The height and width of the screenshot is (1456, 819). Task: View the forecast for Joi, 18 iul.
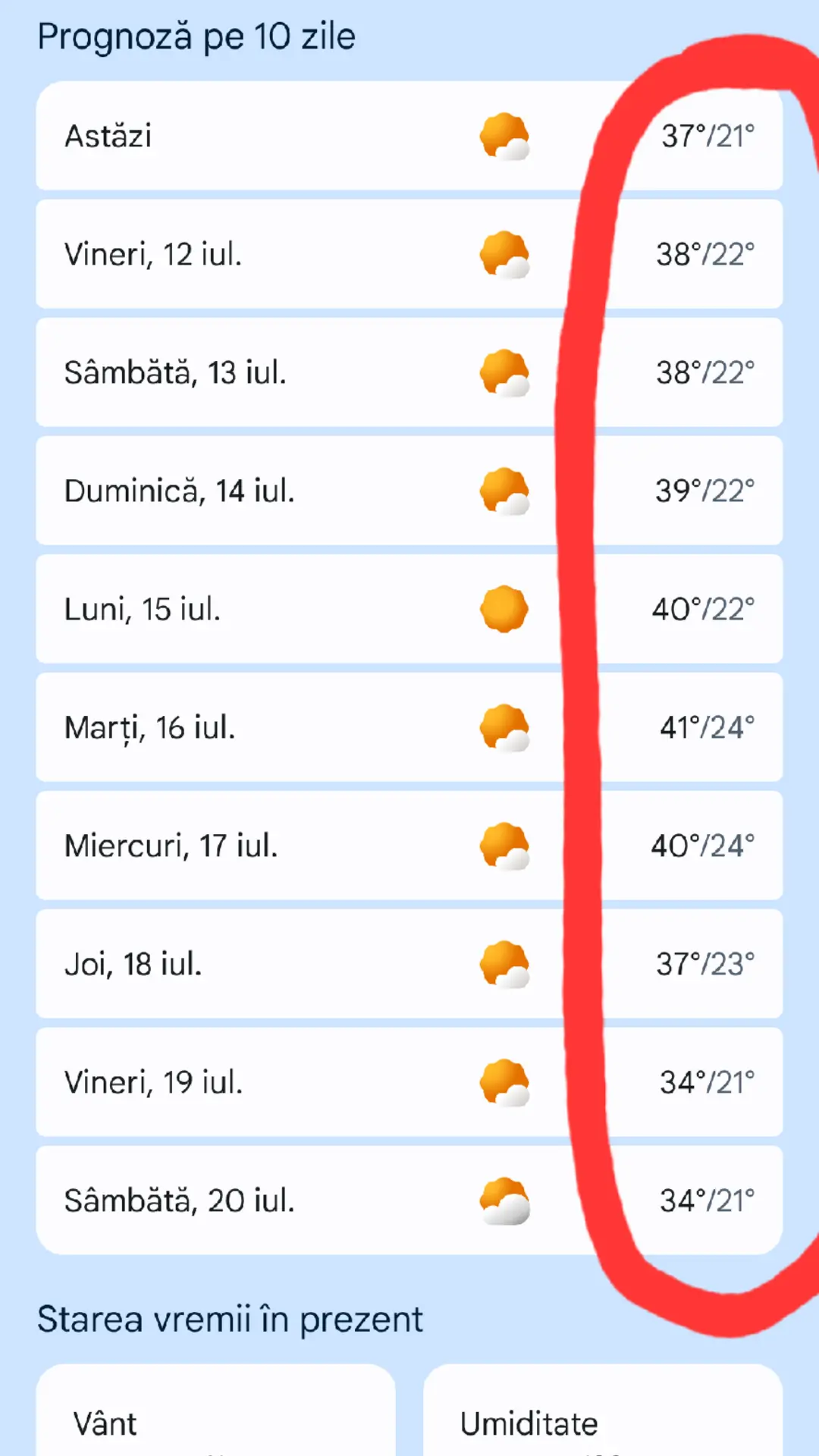(x=409, y=964)
